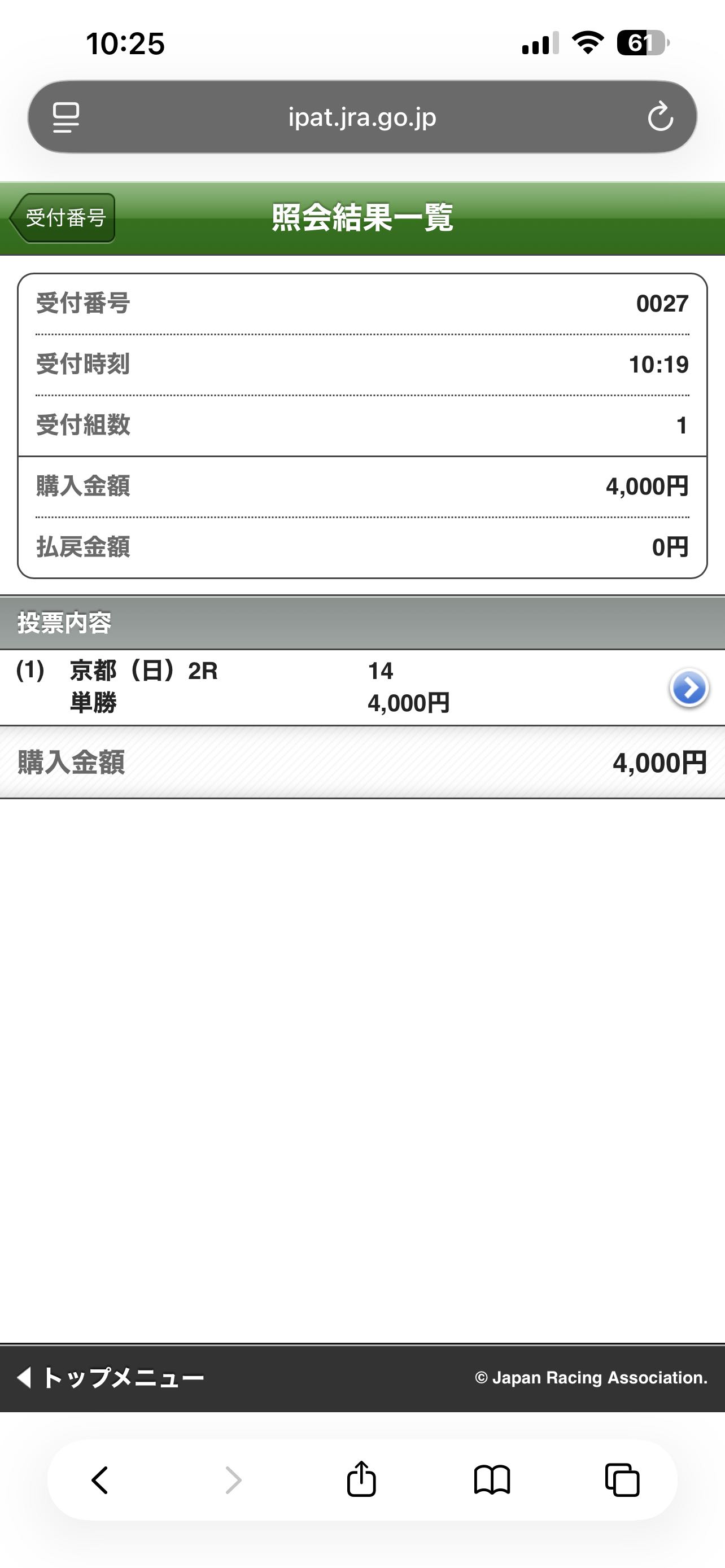Open the blue chevron for 京都 2R bet
The height and width of the screenshot is (1568, 725).
click(x=688, y=689)
